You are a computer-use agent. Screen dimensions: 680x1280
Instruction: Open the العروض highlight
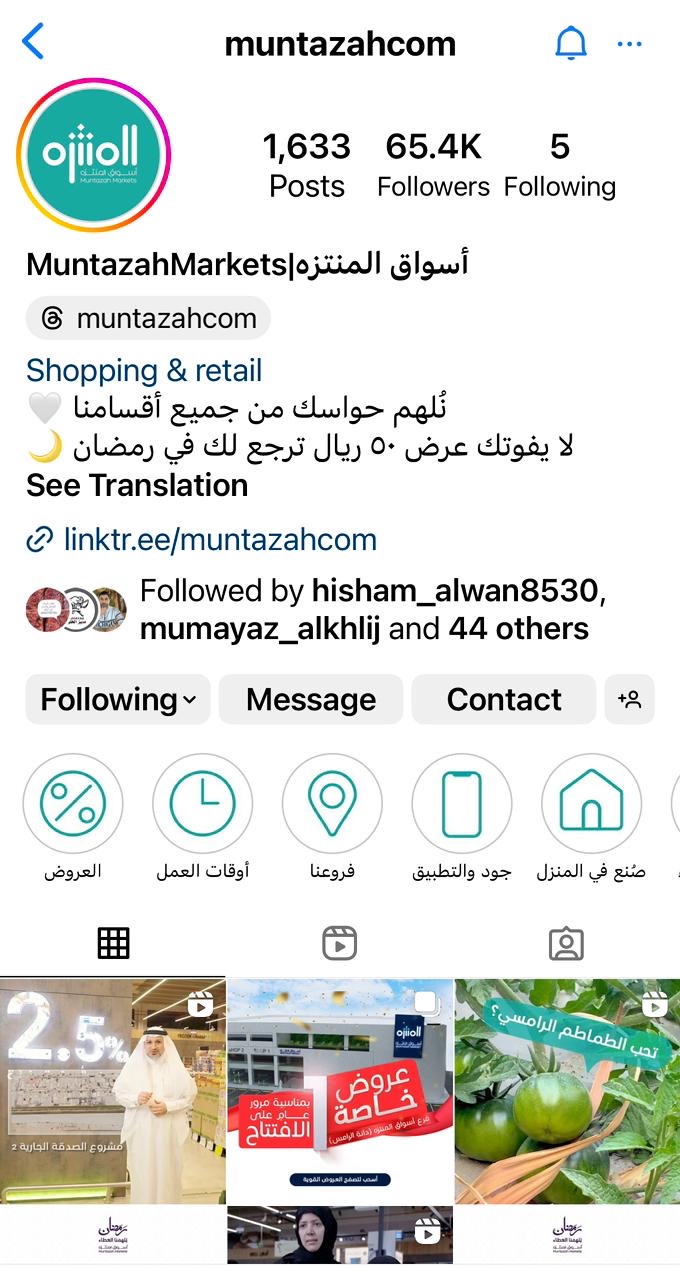click(x=73, y=804)
